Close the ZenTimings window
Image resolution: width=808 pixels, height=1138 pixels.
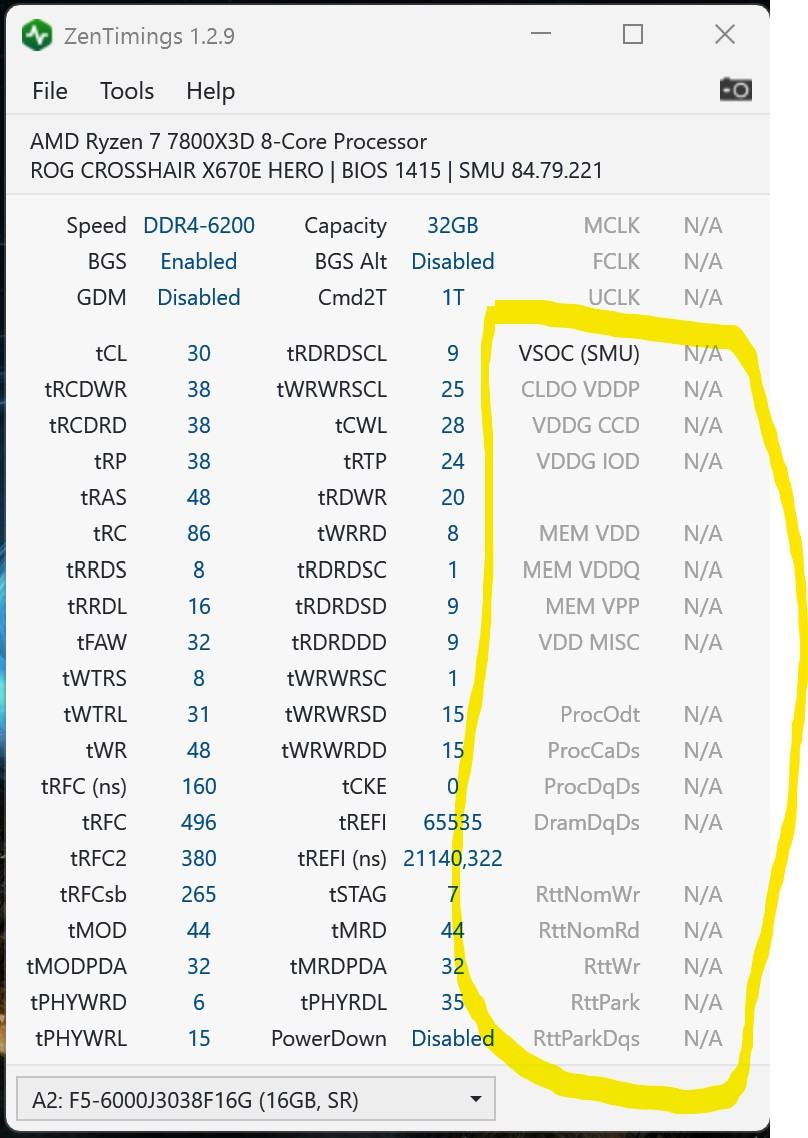point(725,35)
